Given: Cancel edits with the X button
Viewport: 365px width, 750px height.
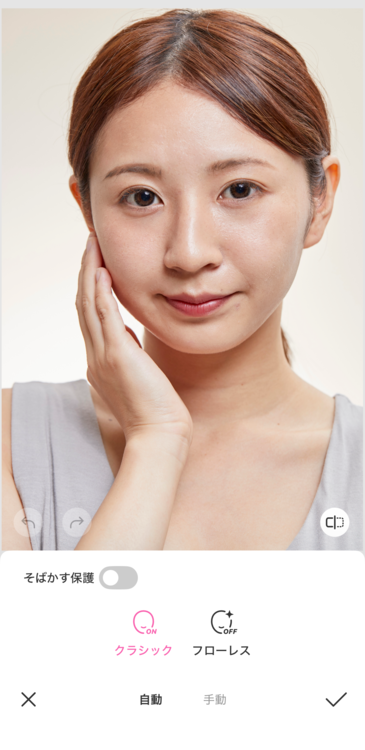Looking at the screenshot, I should pos(28,699).
